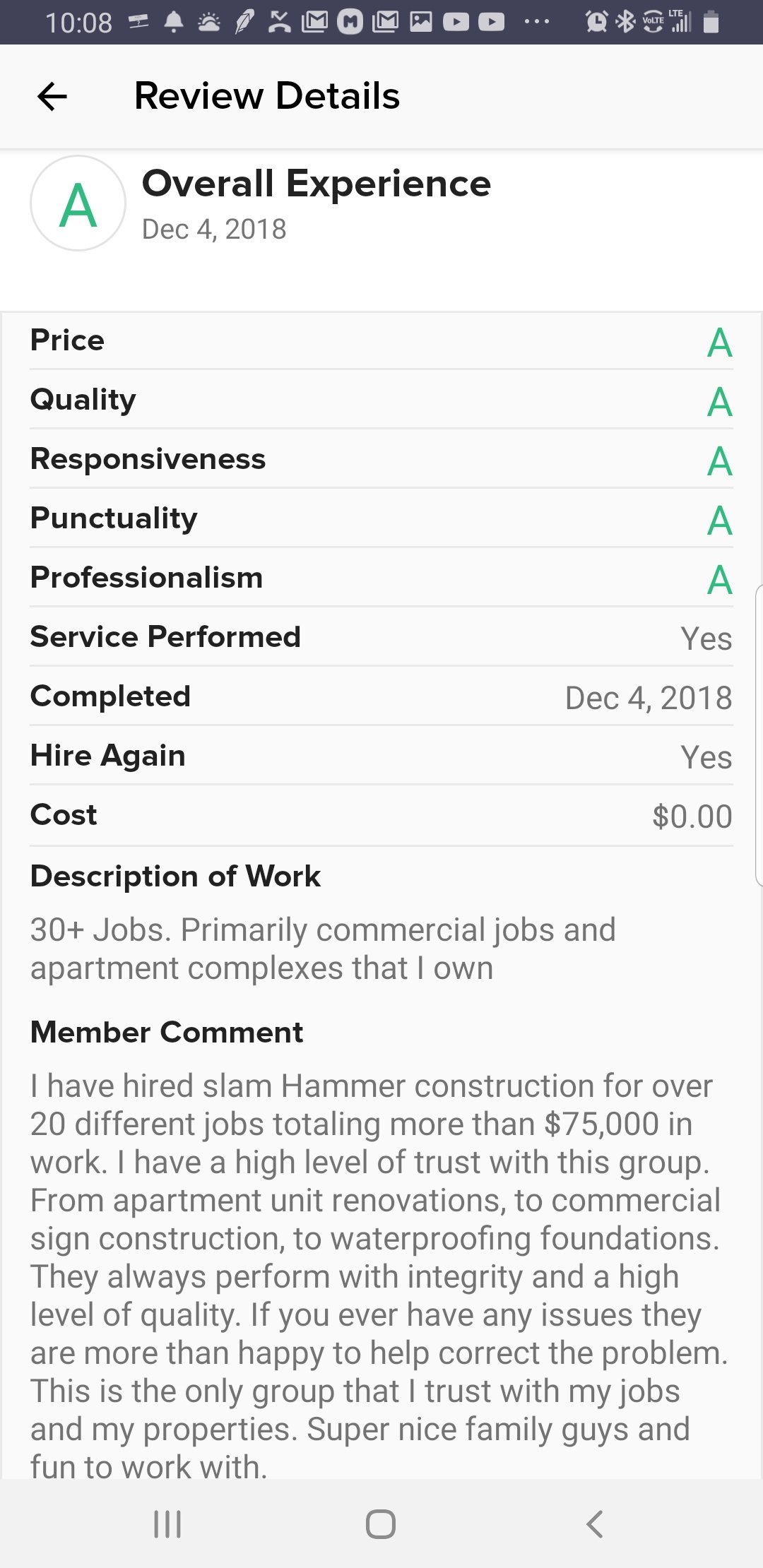Tap the YouTube notification icon

pos(456,21)
